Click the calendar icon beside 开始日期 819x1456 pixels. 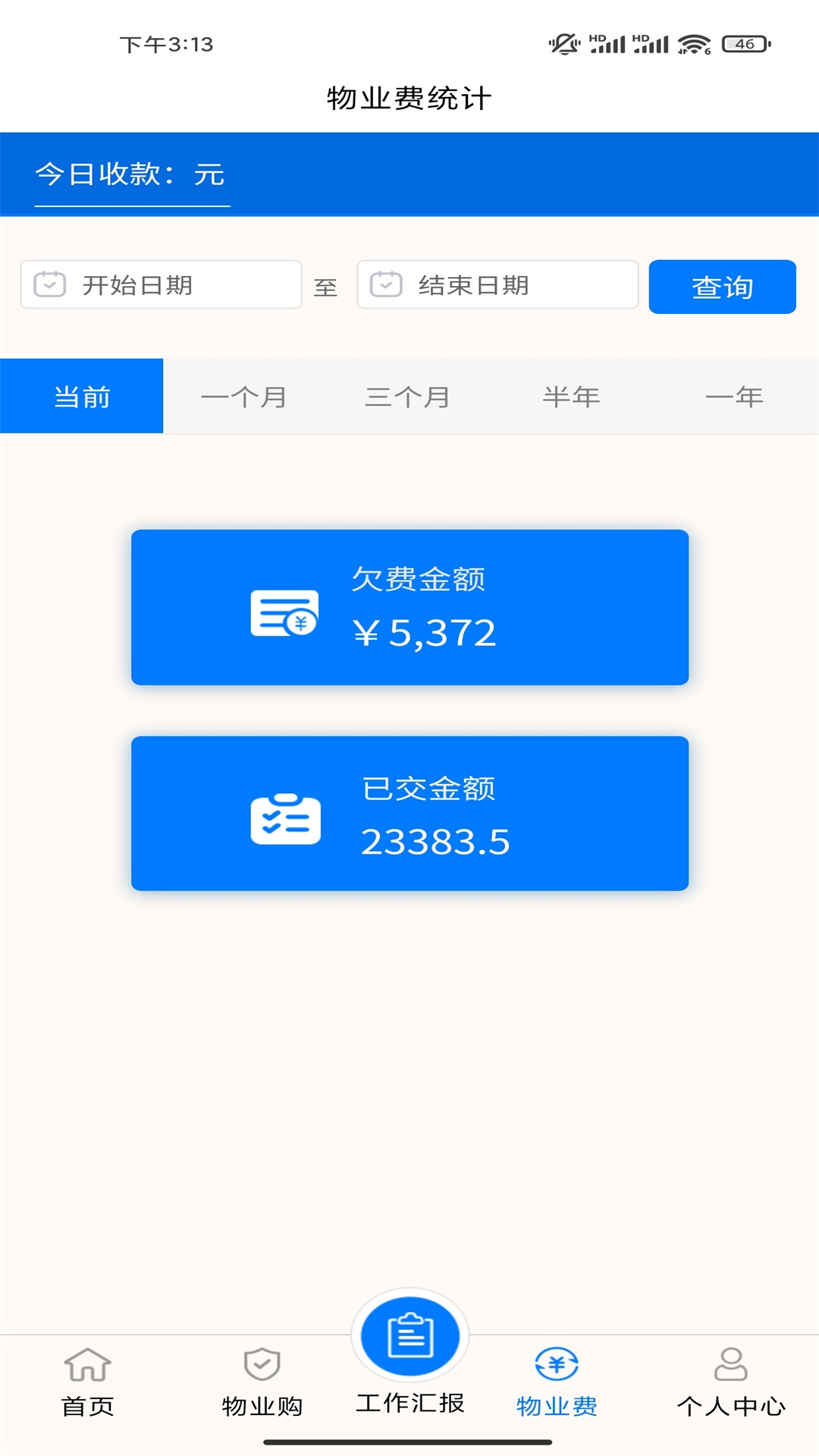coord(50,284)
